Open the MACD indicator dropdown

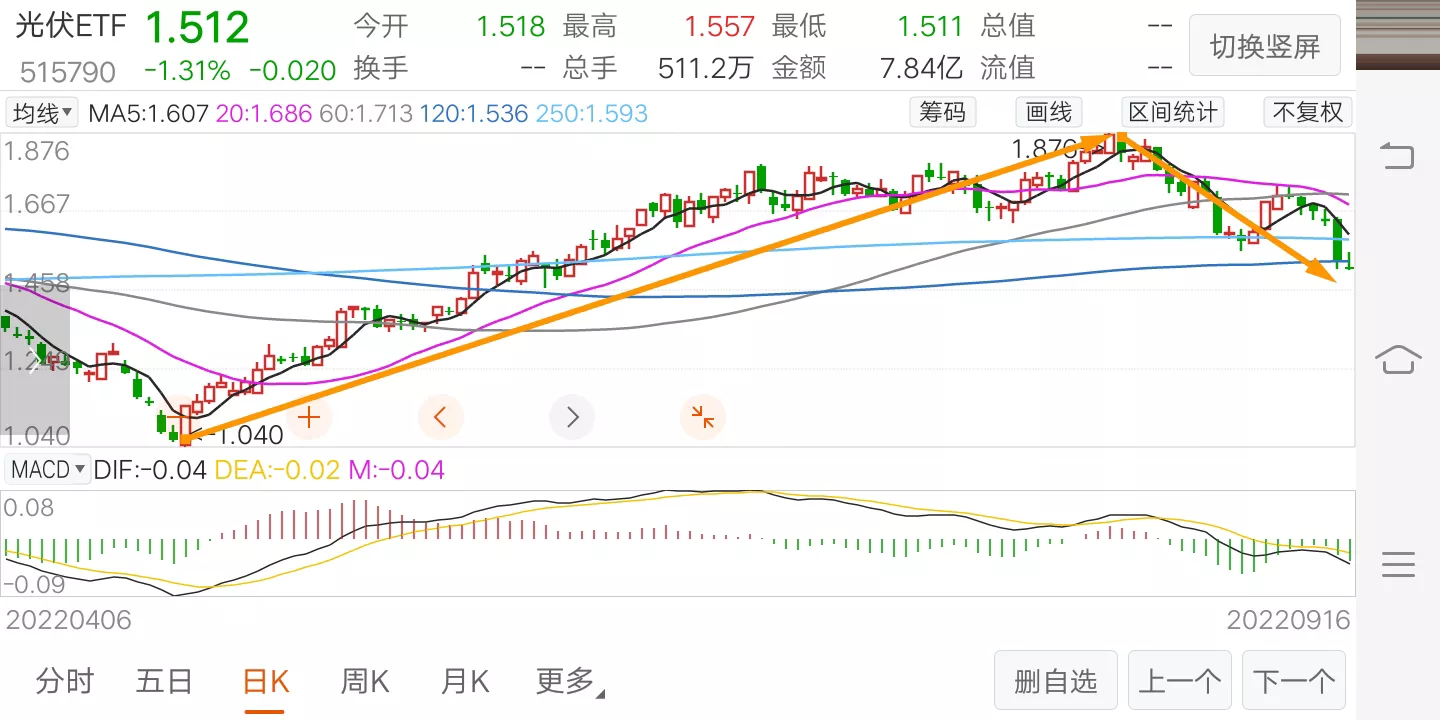48,469
